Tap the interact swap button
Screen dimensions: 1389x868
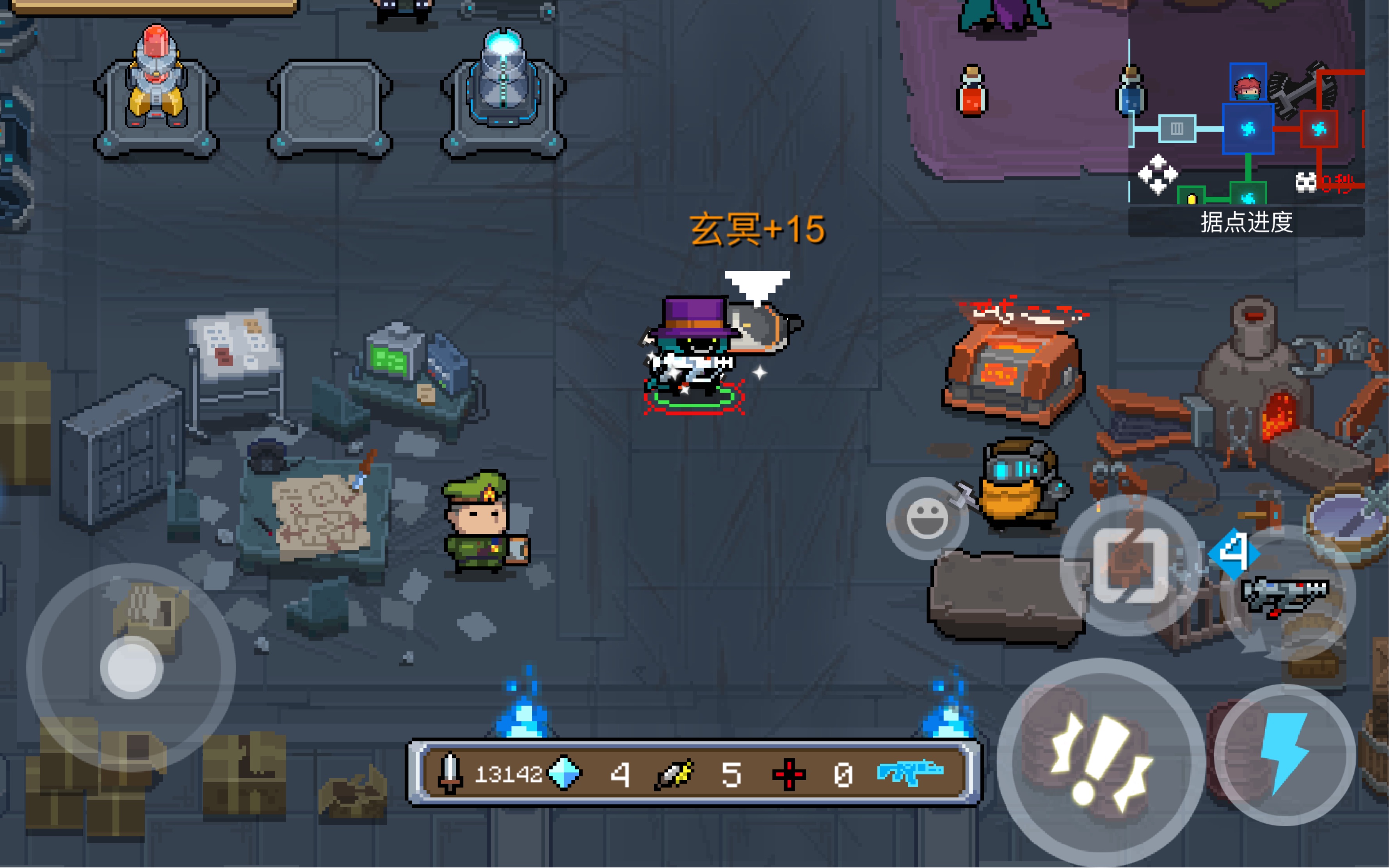tap(1130, 566)
